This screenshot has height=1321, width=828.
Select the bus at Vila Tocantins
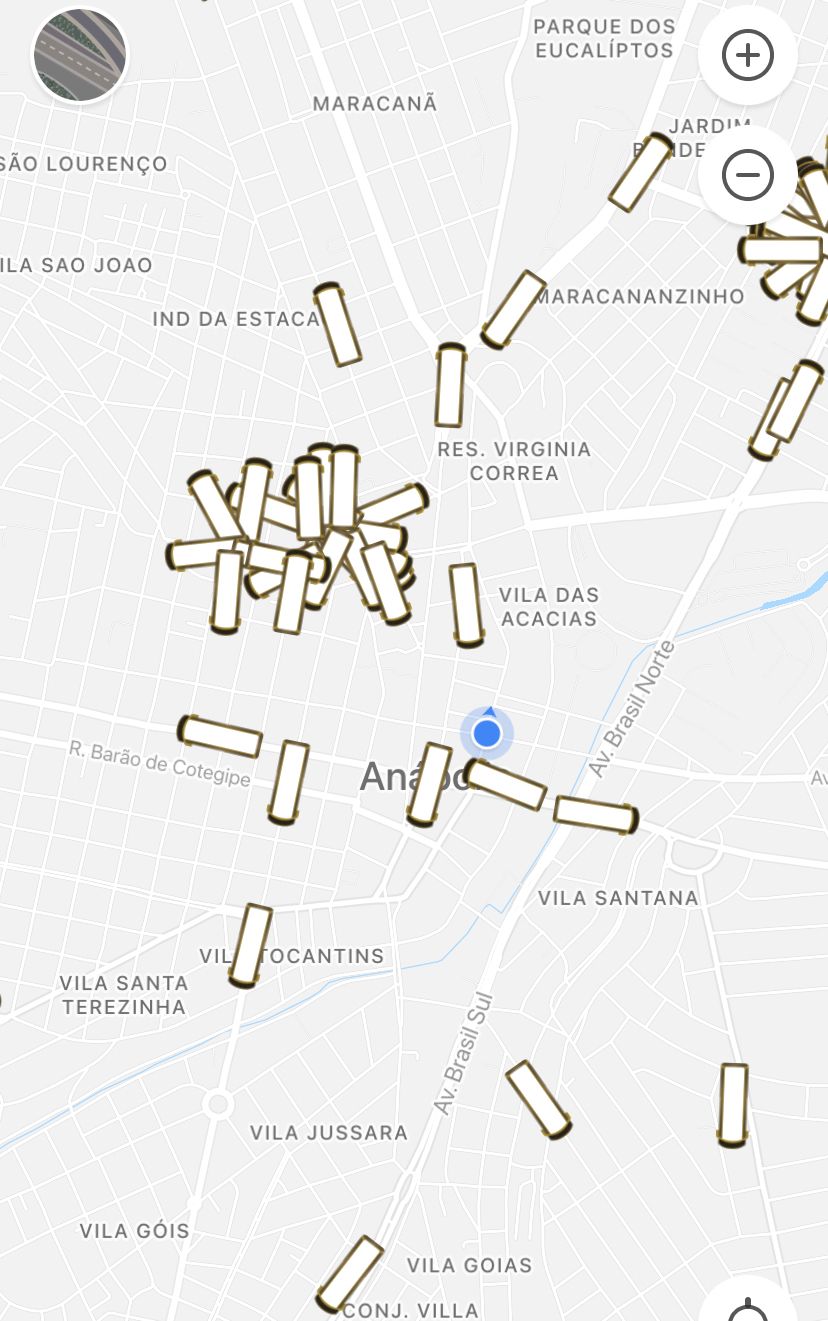click(x=250, y=945)
